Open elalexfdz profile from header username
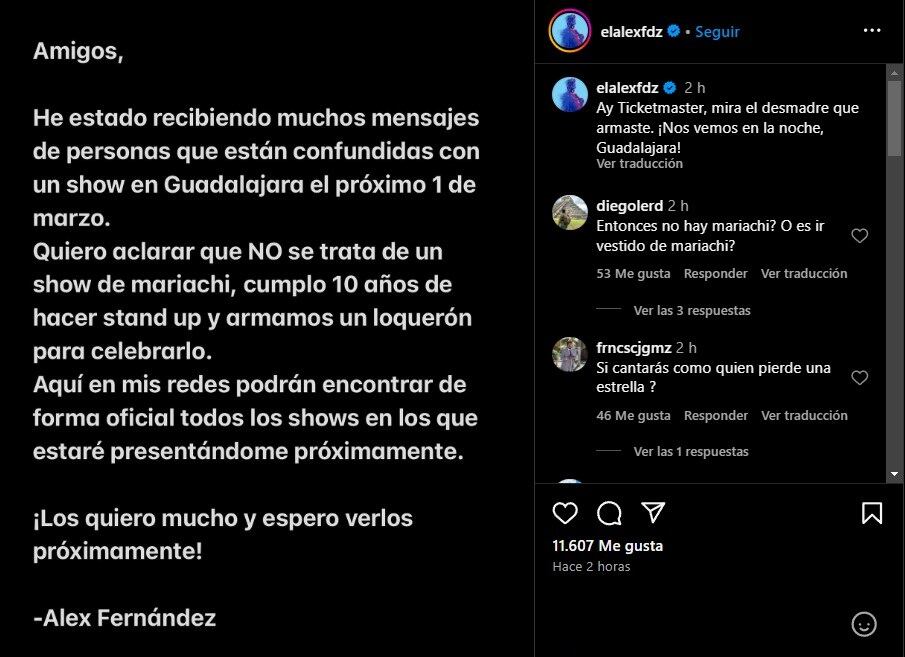The image size is (905, 657). 631,32
